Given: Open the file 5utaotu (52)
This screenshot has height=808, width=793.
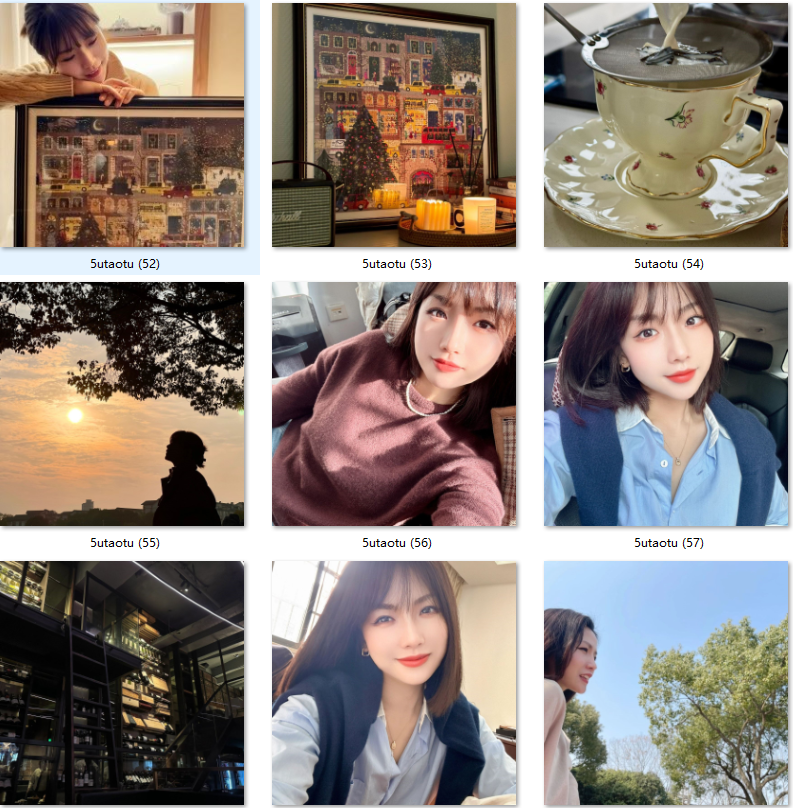Looking at the screenshot, I should click(x=122, y=125).
